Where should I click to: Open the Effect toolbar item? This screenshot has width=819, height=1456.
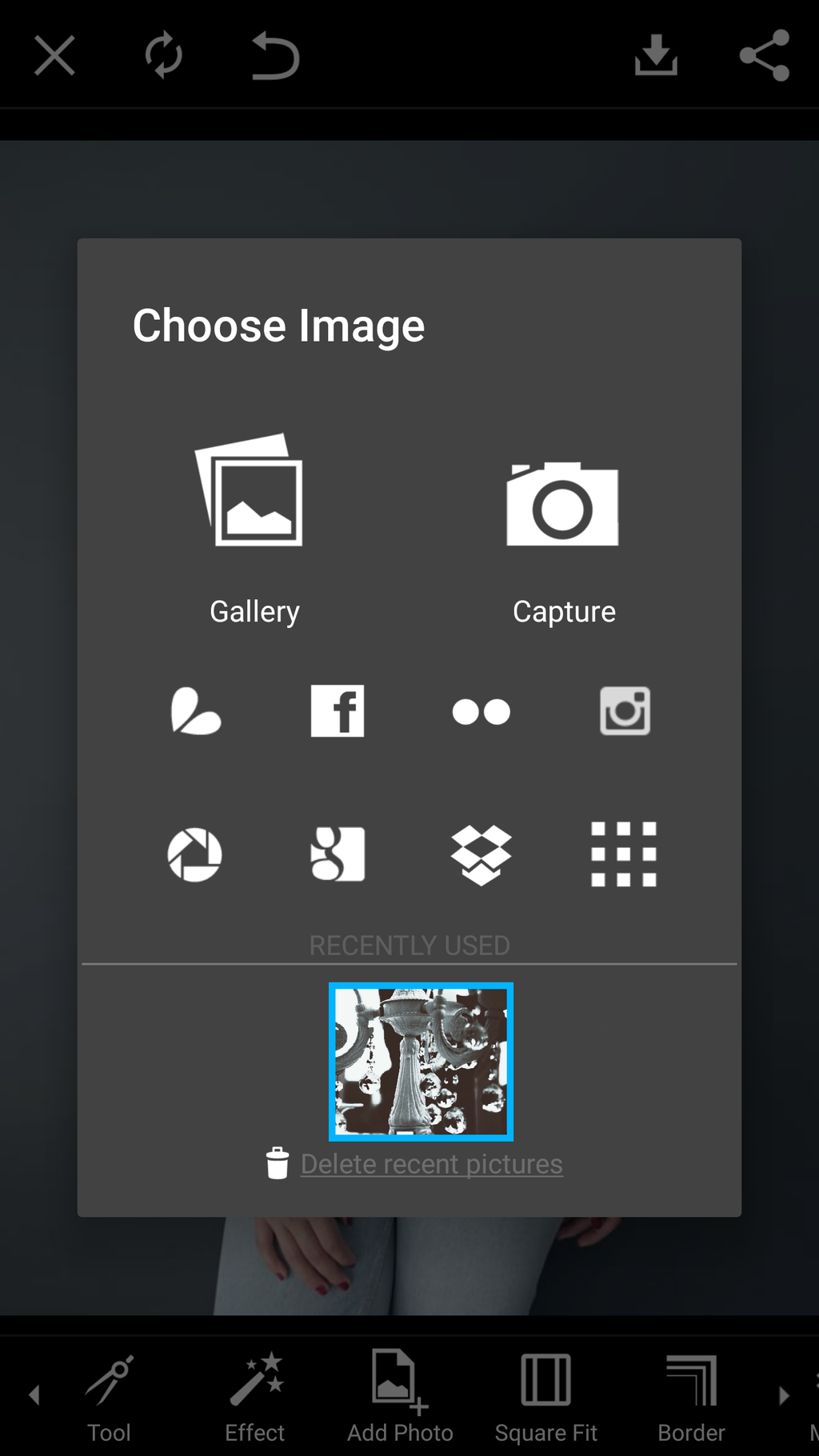point(255,1398)
